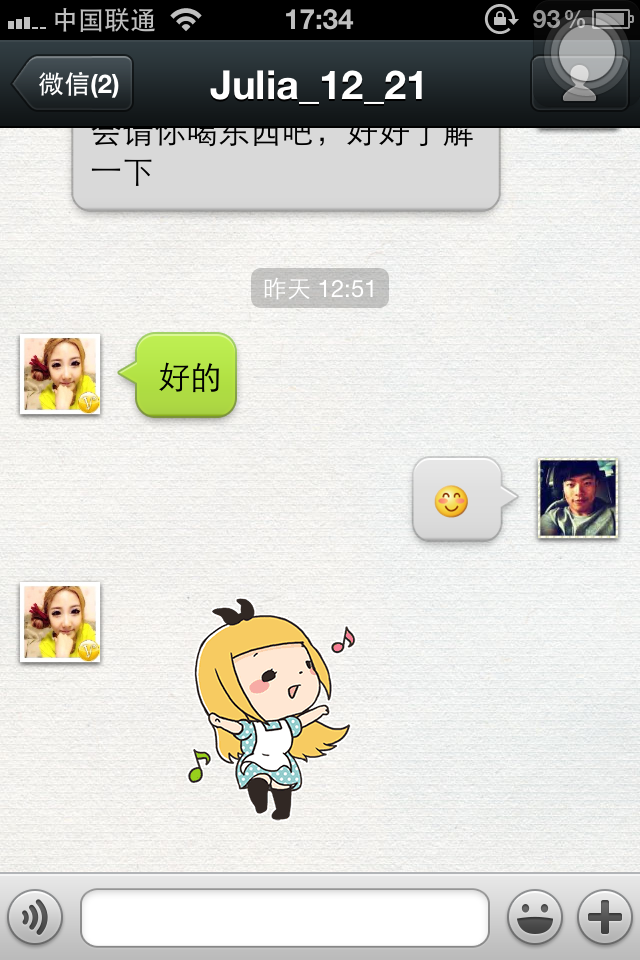The image size is (640, 960).
Task: Open Julia_12_21 contact profile icon
Action: (x=579, y=84)
